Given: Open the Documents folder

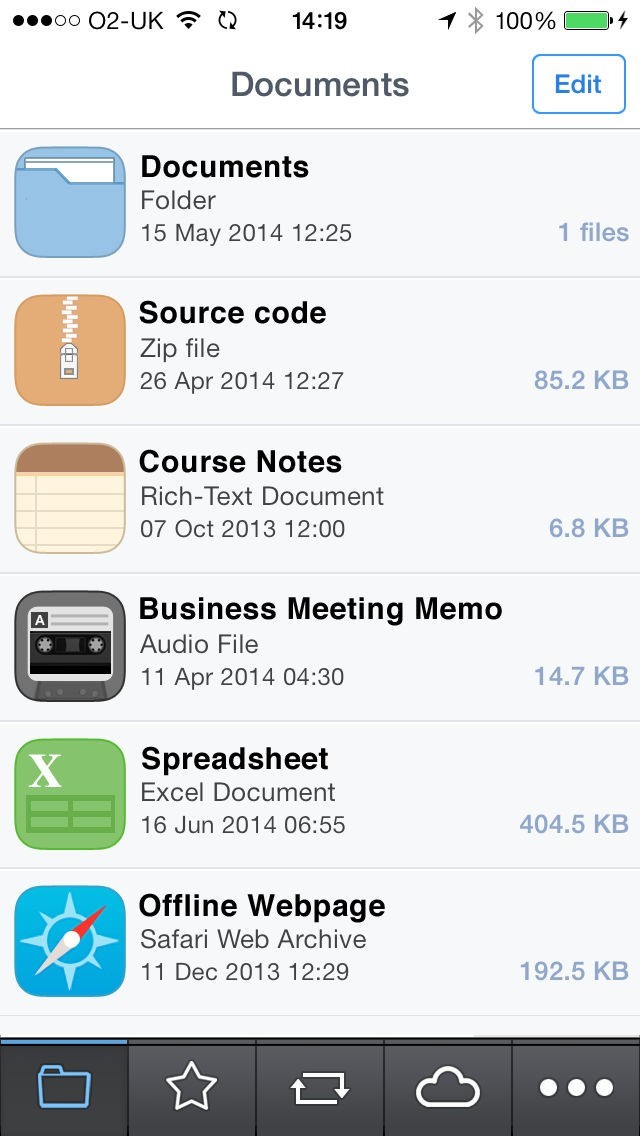Looking at the screenshot, I should [320, 203].
